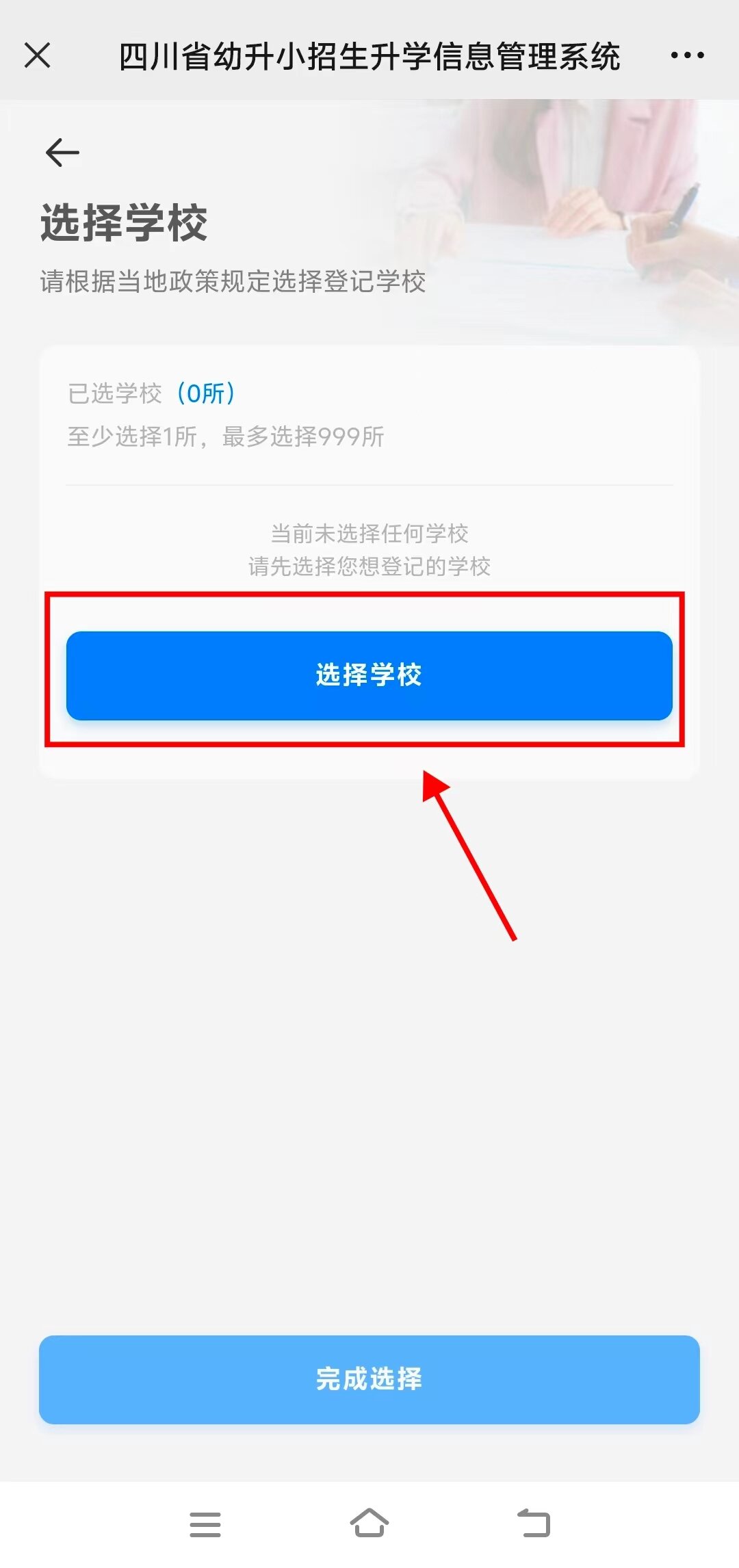Go back using the arrow above 选择学校
This screenshot has height=1568, width=739.
(x=62, y=152)
